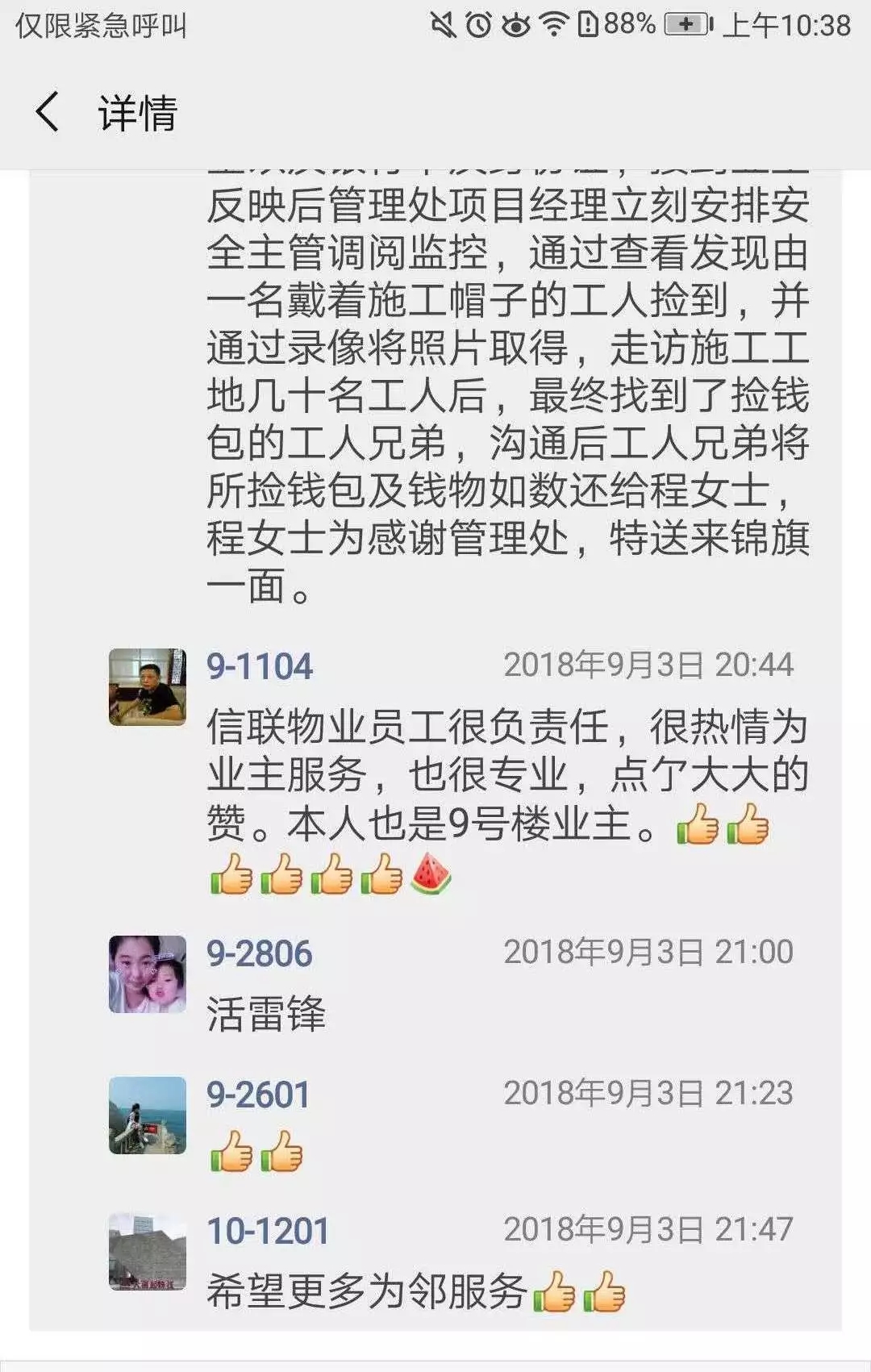Tap the username 9-2601
The image size is (871, 1372).
pos(258,1095)
